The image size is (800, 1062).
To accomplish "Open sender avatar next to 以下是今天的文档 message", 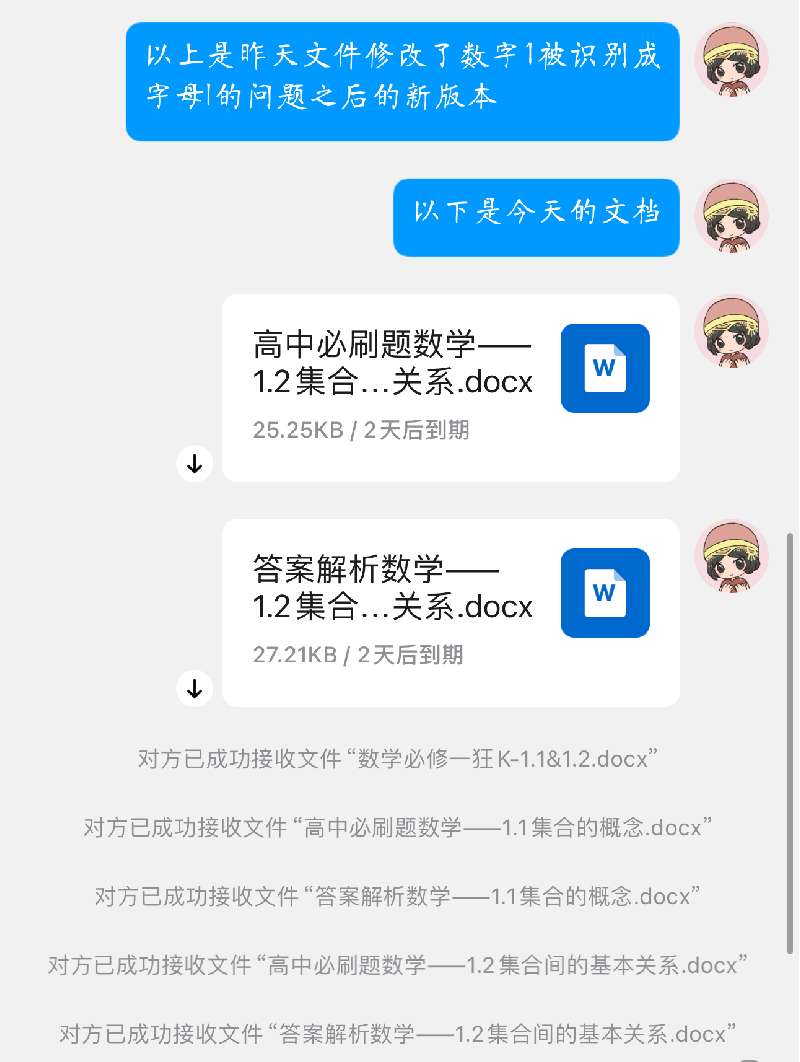I will pos(732,217).
